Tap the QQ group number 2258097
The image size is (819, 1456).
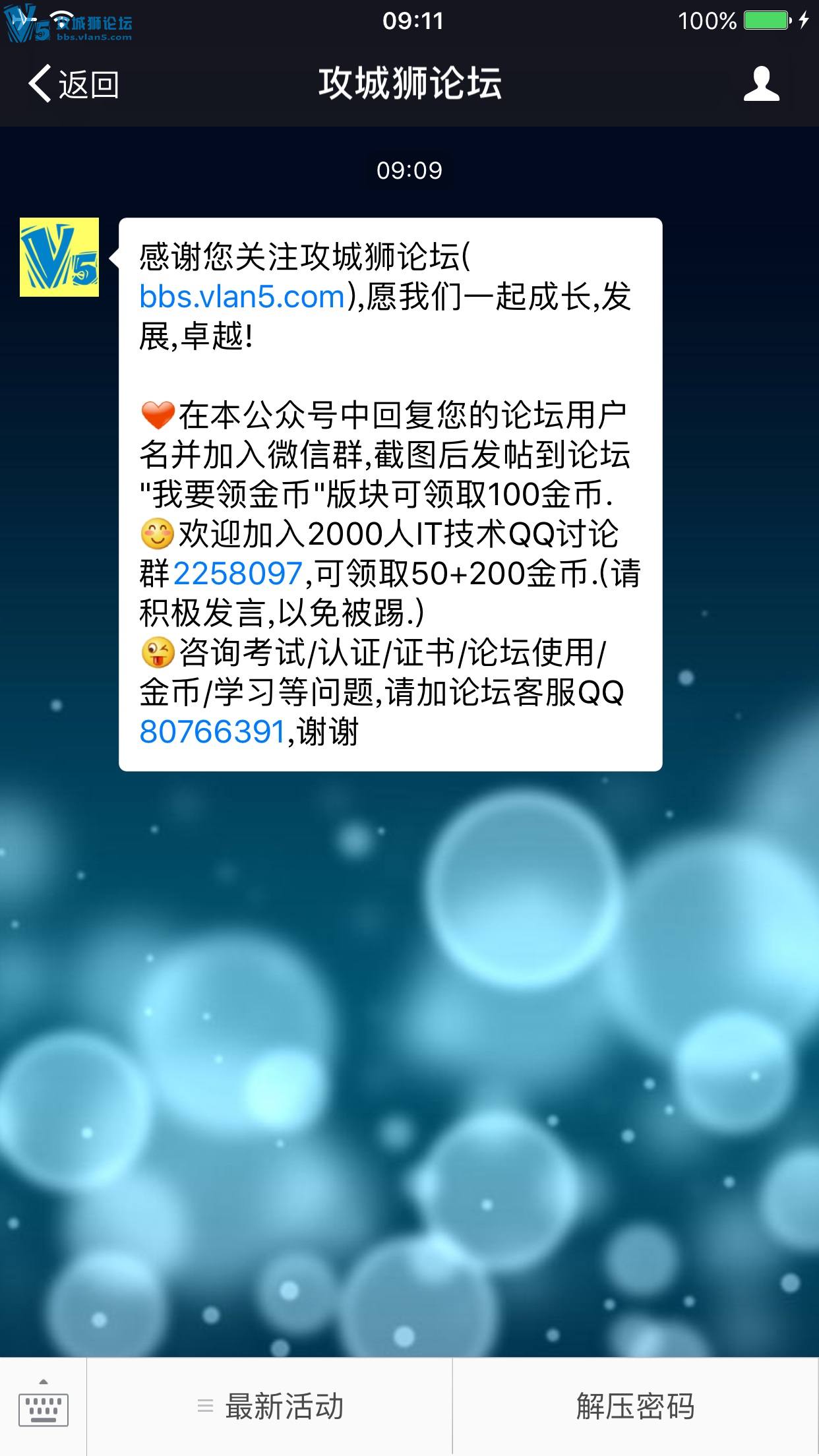[237, 574]
